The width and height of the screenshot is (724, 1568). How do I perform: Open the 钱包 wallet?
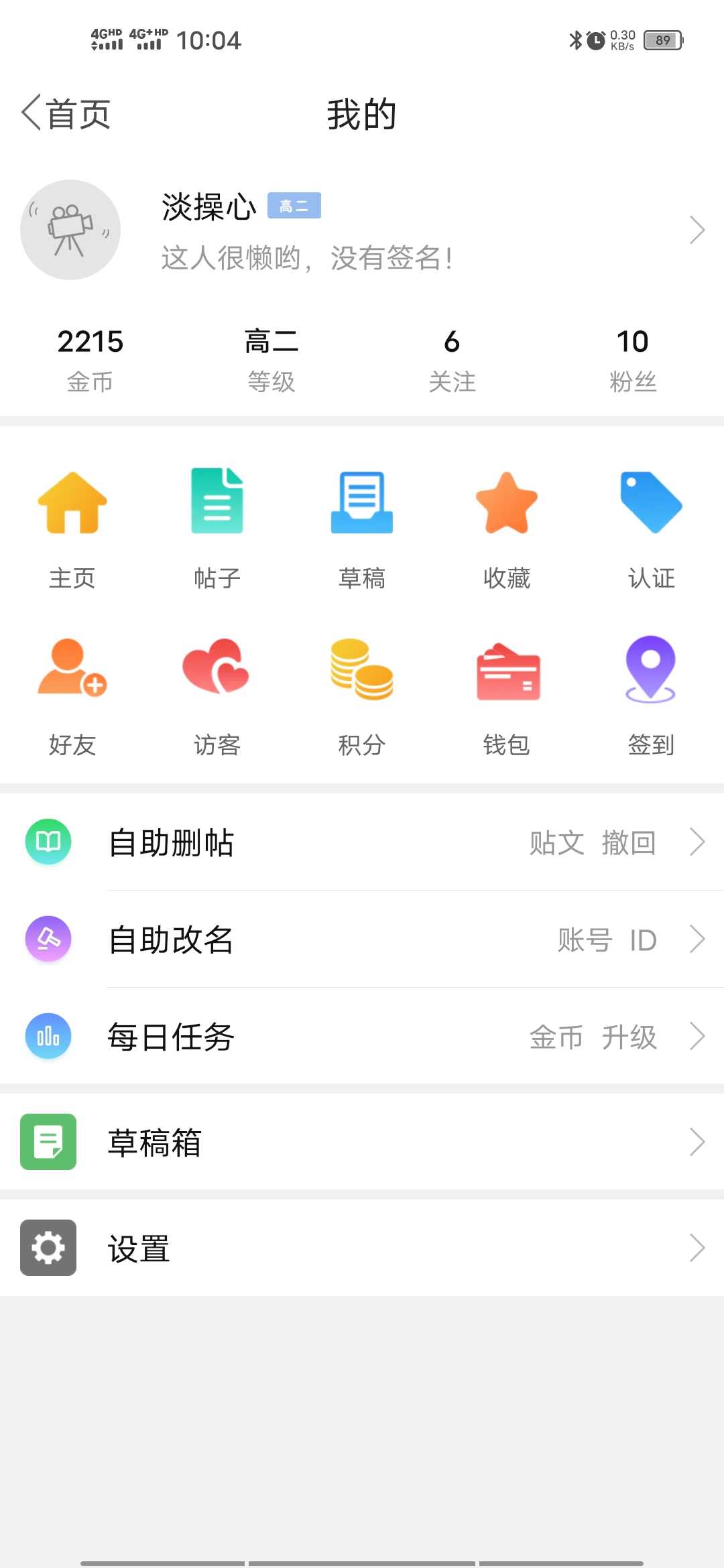[507, 696]
